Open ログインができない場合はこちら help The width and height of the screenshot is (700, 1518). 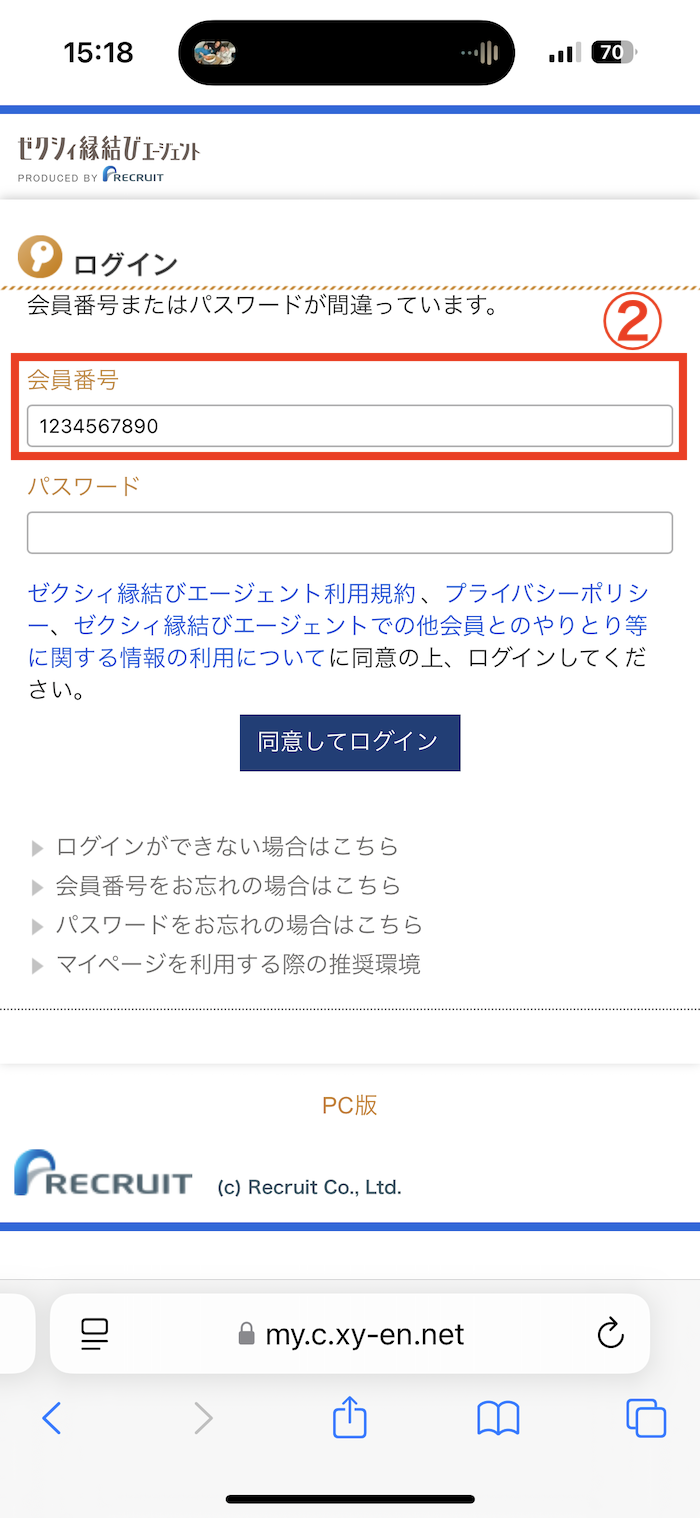227,847
